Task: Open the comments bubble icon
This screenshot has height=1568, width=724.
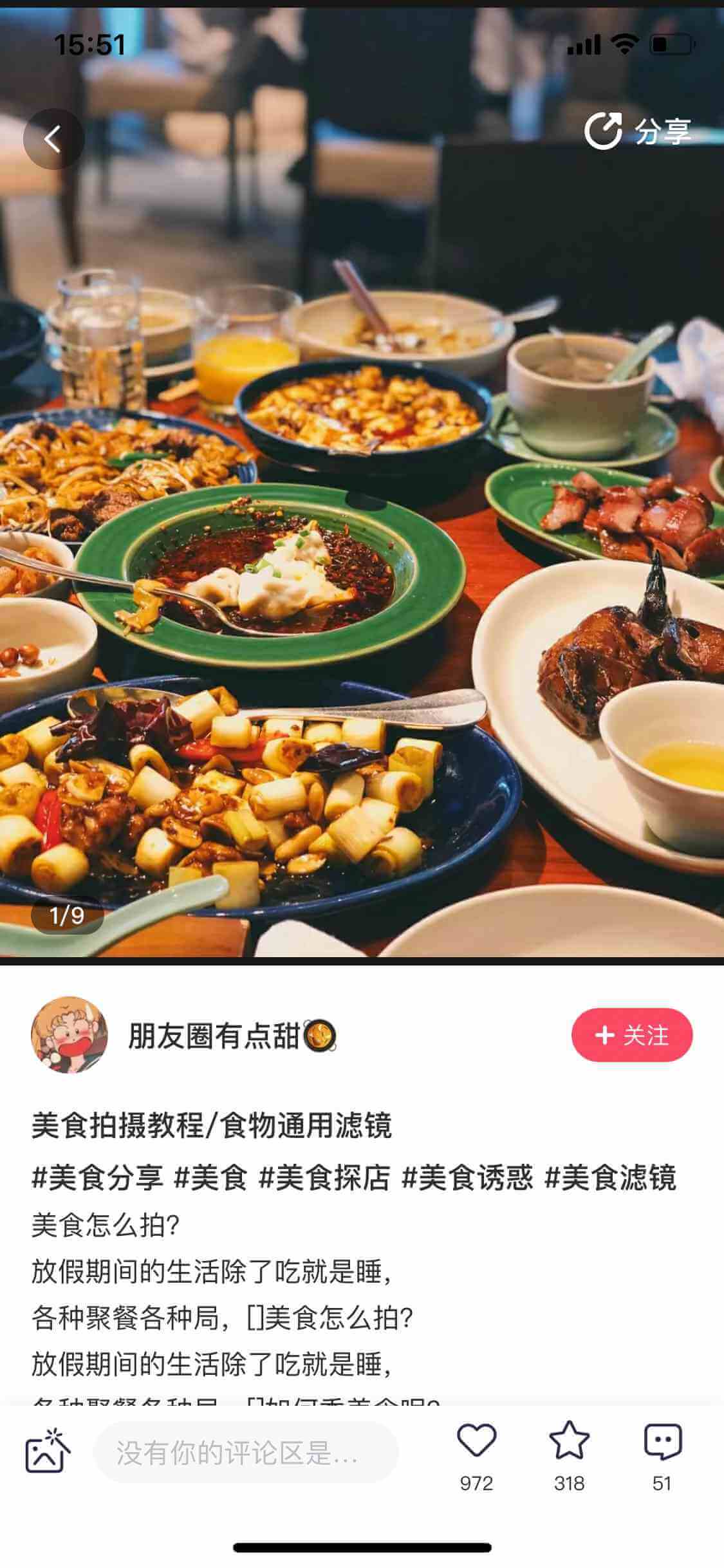Action: (662, 1442)
